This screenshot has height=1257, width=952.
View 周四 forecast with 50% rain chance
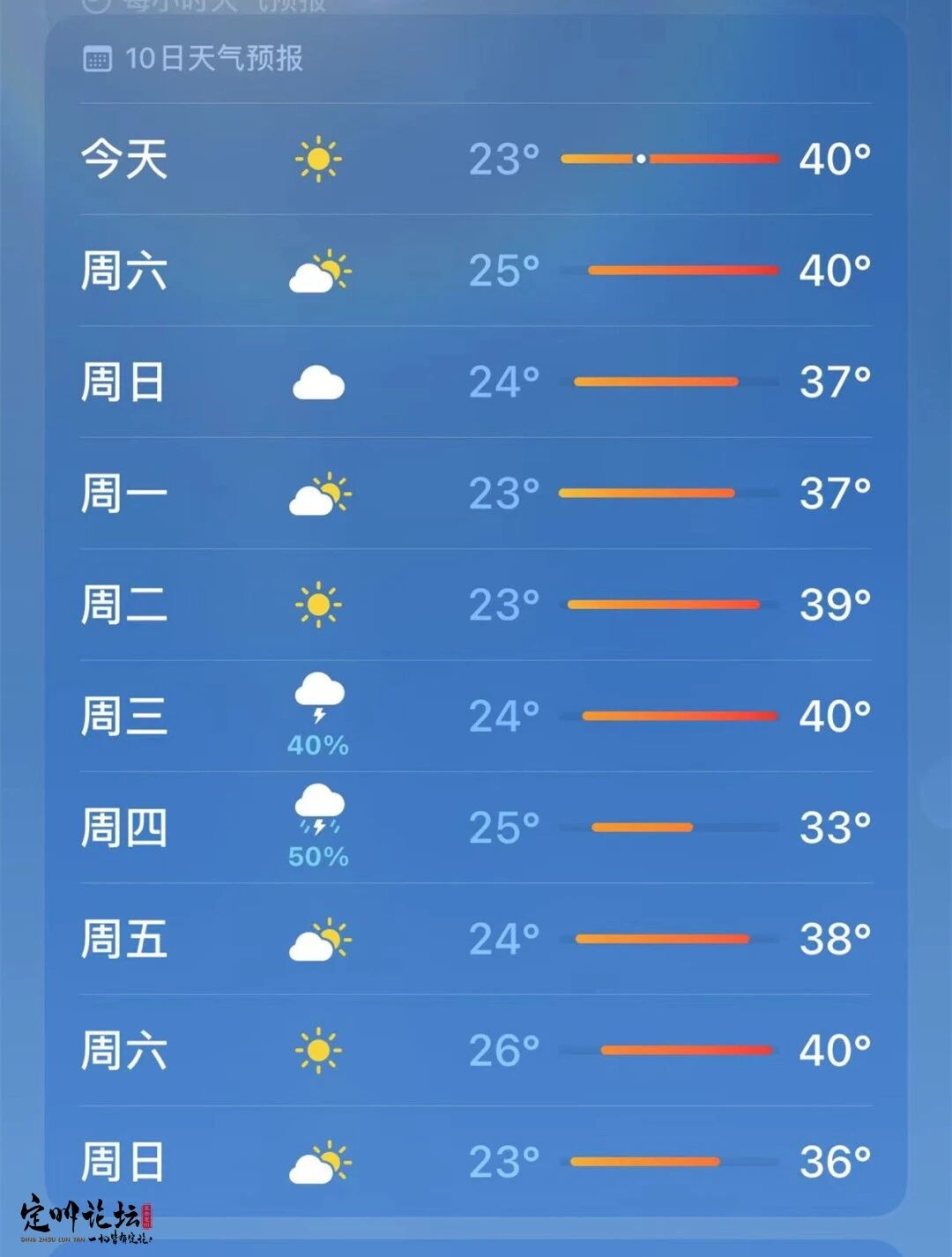(x=476, y=829)
